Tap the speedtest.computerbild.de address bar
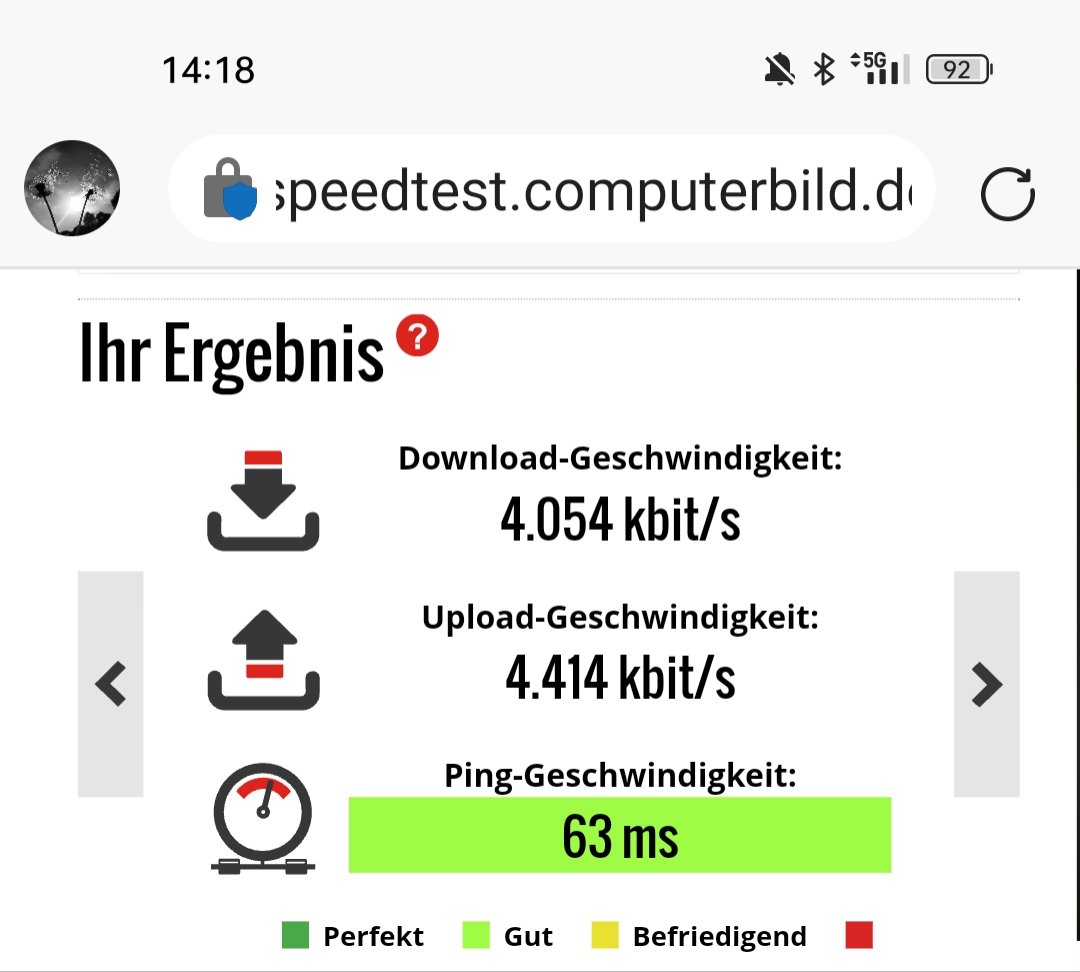Screen dimensions: 1080x972 coord(590,190)
